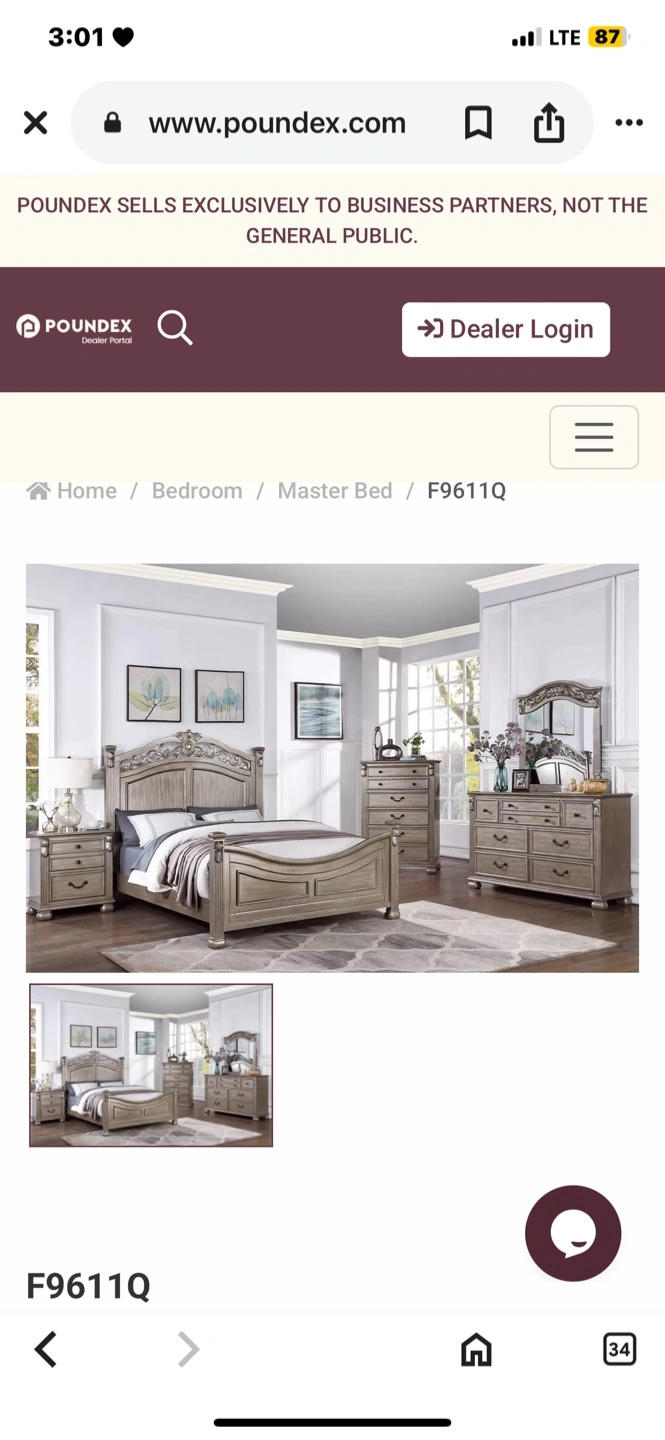Screen dimensions: 665x1440
Task: Open the chat bubble widget
Action: [573, 1233]
